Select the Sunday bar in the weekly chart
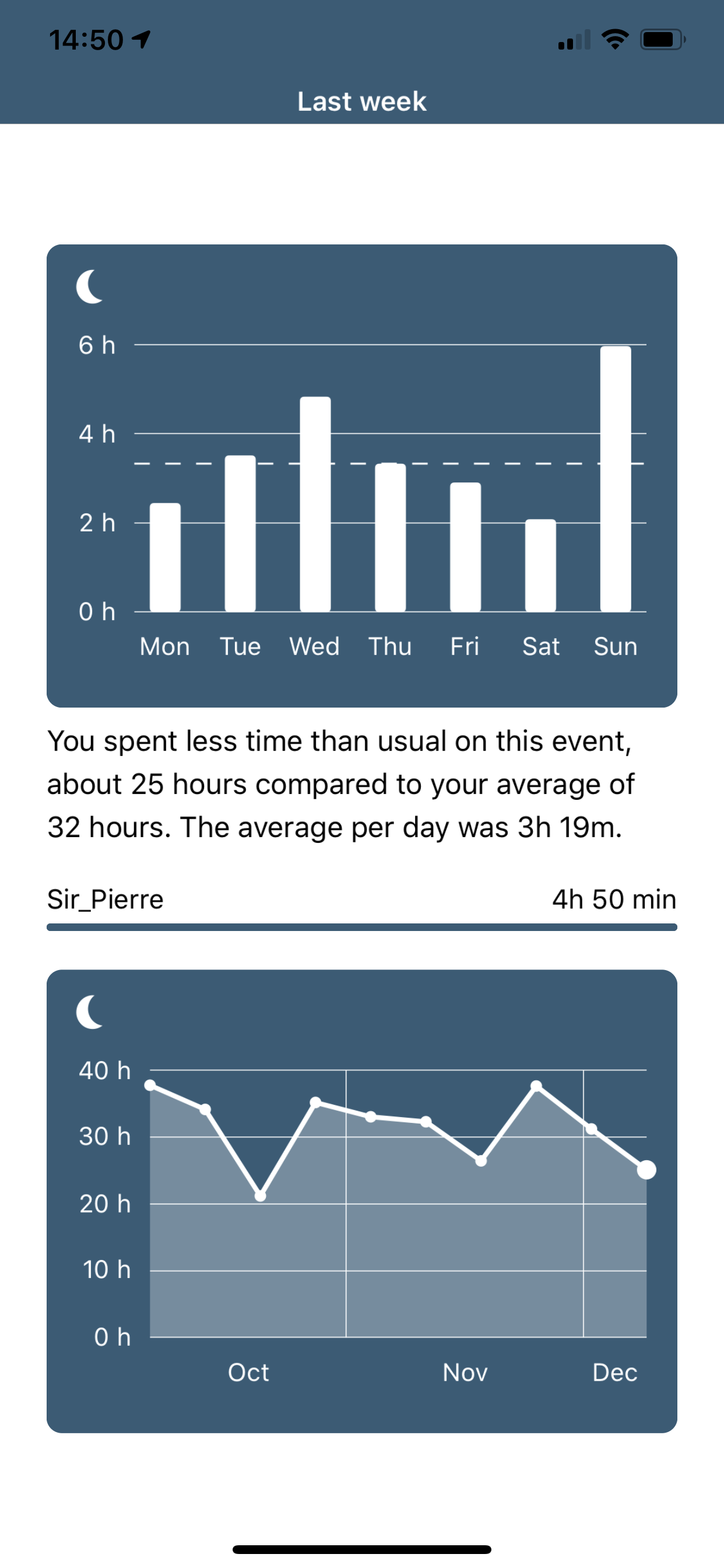724x1568 pixels. pos(615,478)
